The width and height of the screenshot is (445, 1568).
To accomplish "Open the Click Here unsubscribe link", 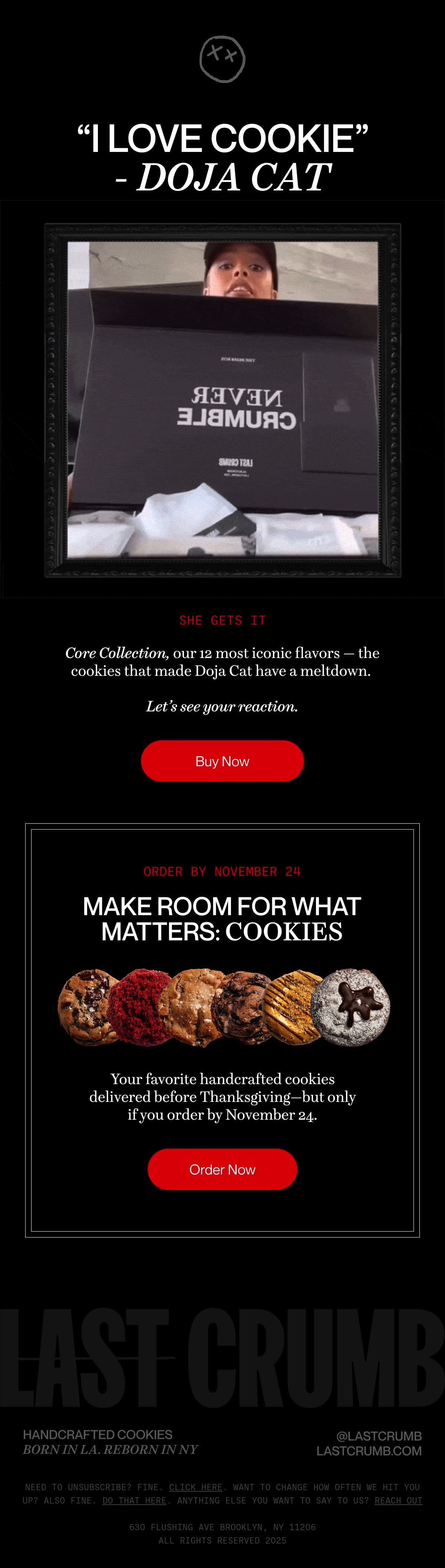I will (x=196, y=1487).
